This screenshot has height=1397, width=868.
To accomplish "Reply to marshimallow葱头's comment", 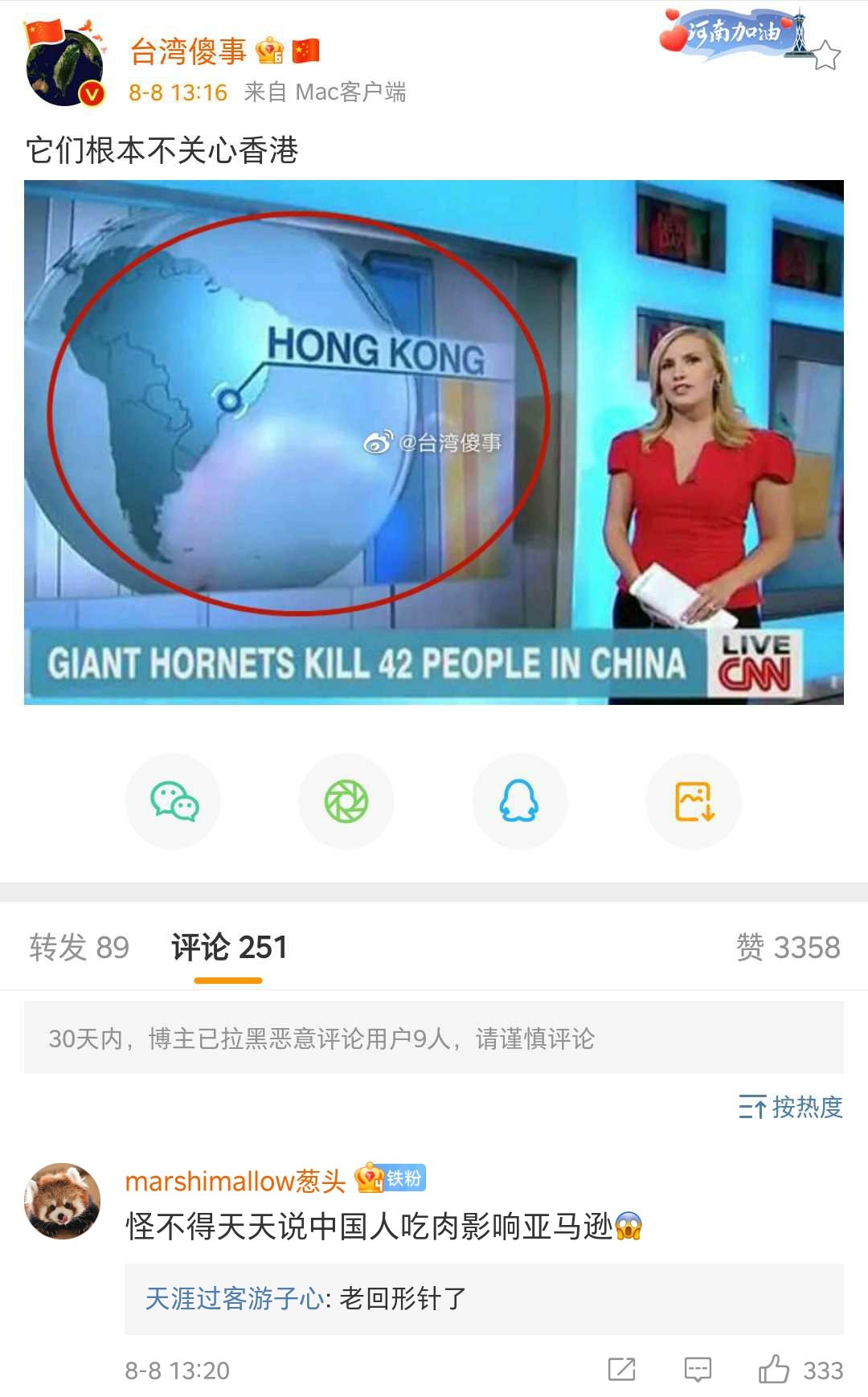I will click(698, 1369).
